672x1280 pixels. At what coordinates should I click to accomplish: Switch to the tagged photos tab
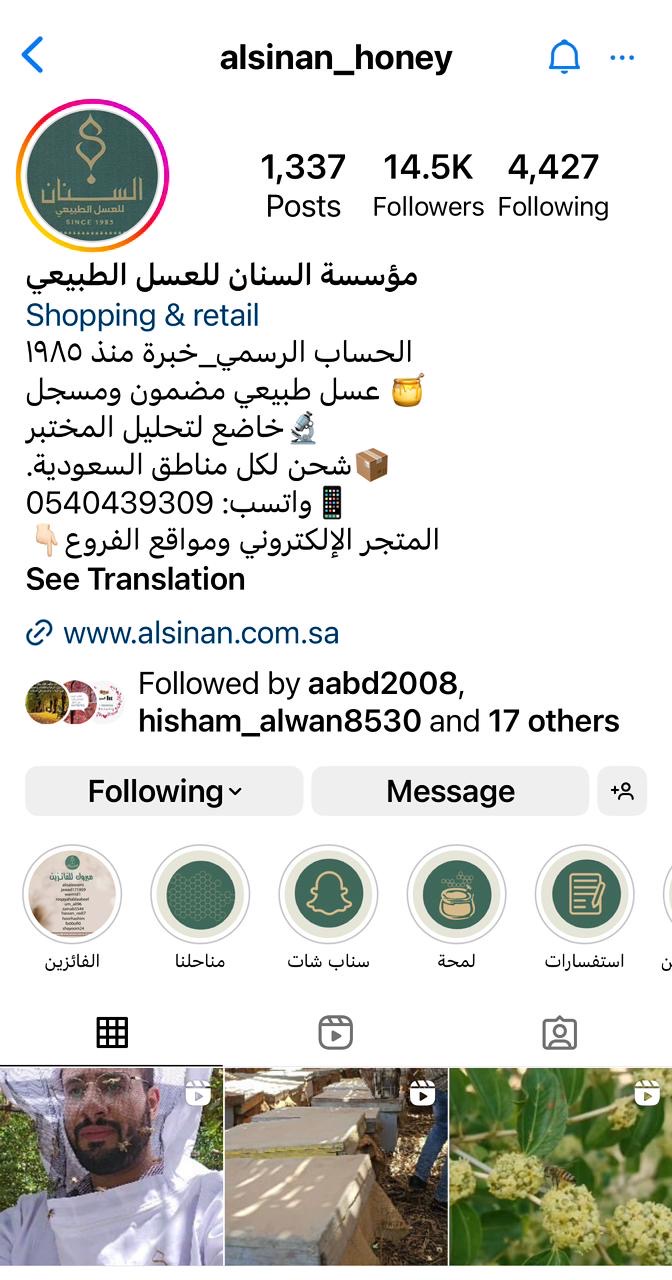tap(560, 1032)
